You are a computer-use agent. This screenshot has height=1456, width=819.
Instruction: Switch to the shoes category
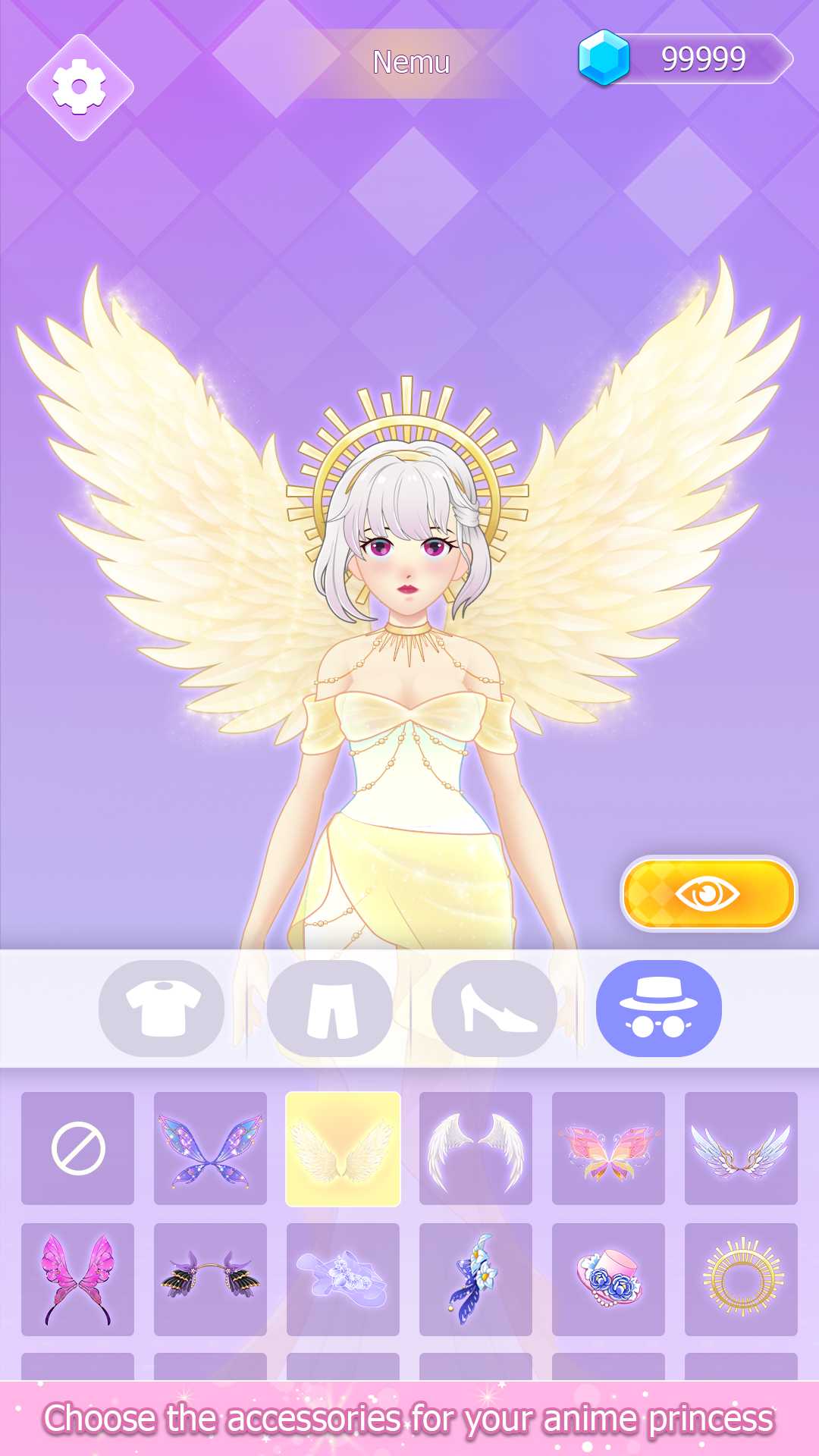[x=494, y=1008]
